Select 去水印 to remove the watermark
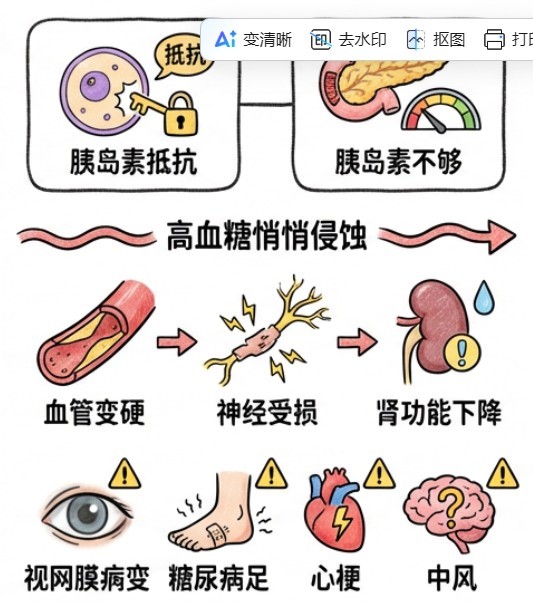Viewport: 533px width, 603px height. [348, 39]
